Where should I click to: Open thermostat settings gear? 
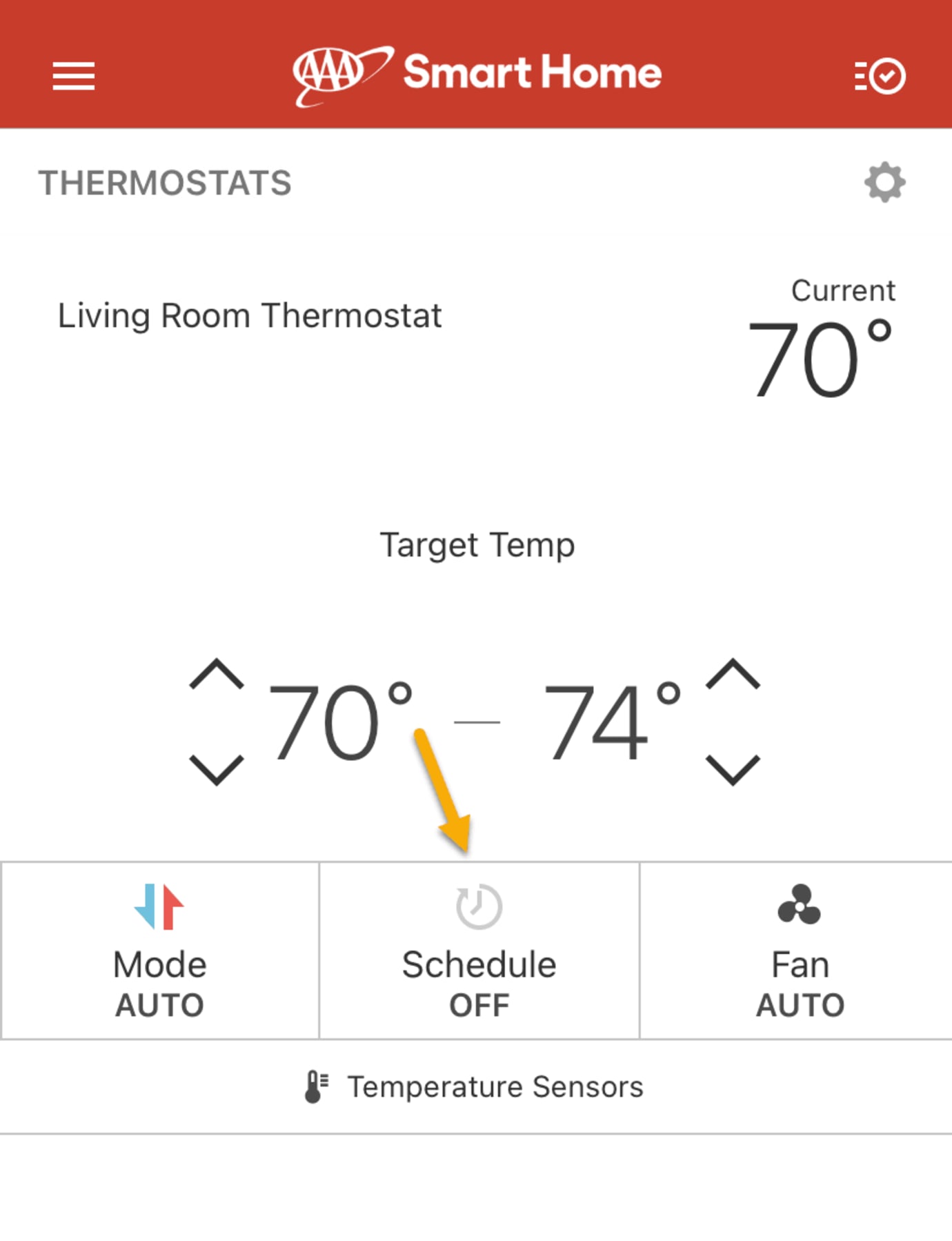pyautogui.click(x=884, y=183)
